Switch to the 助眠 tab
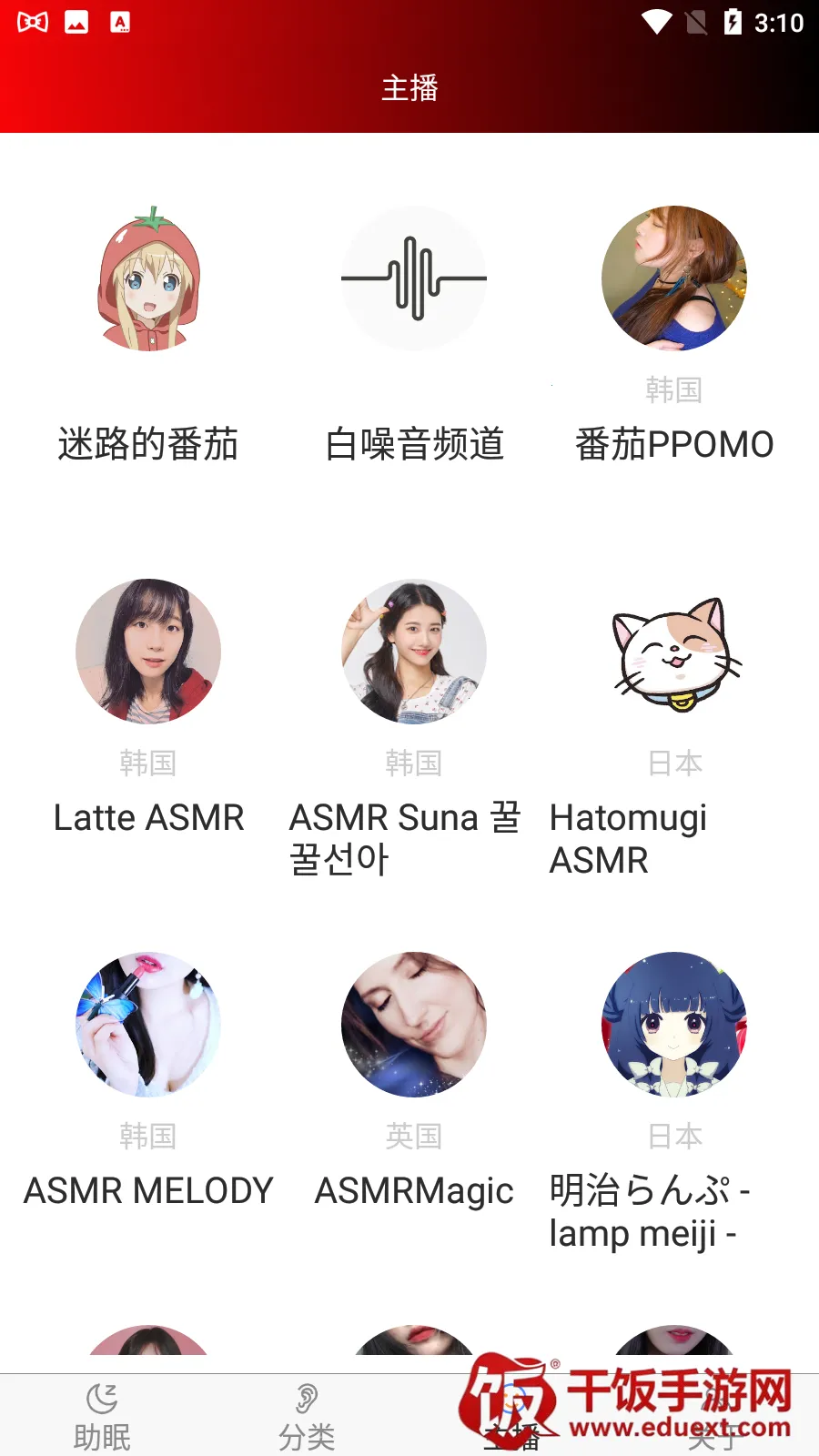The height and width of the screenshot is (1456, 819). point(102,1416)
